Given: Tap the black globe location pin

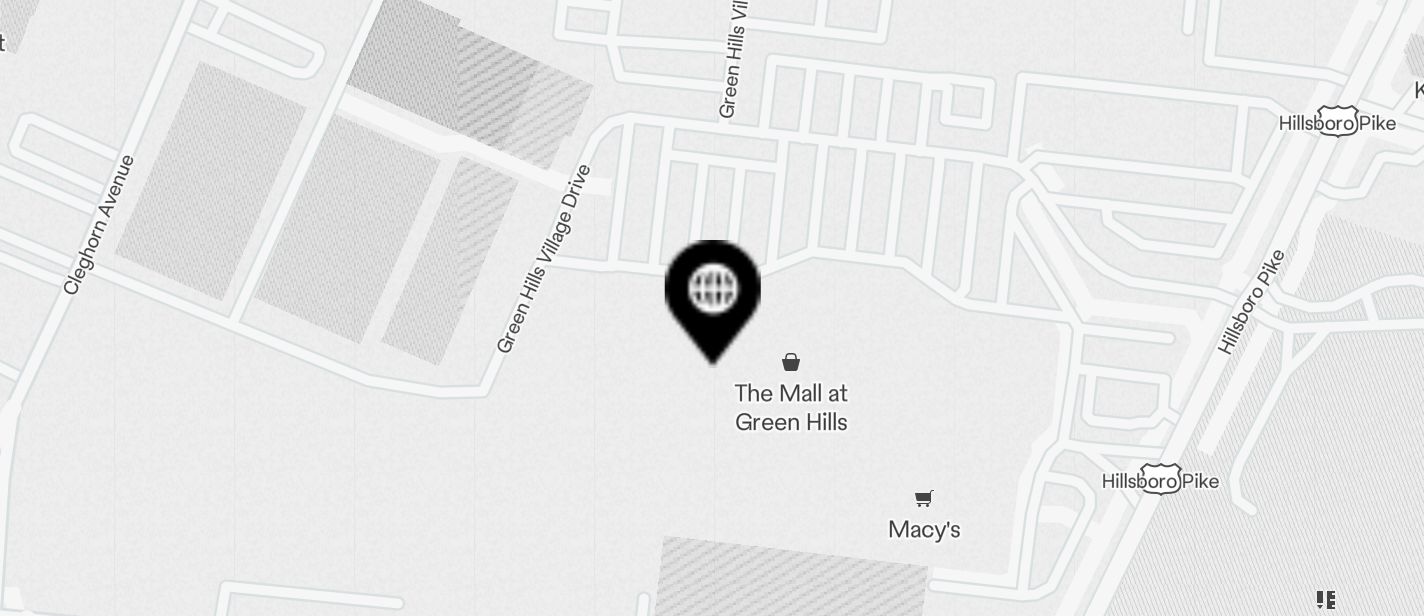Looking at the screenshot, I should pyautogui.click(x=712, y=293).
